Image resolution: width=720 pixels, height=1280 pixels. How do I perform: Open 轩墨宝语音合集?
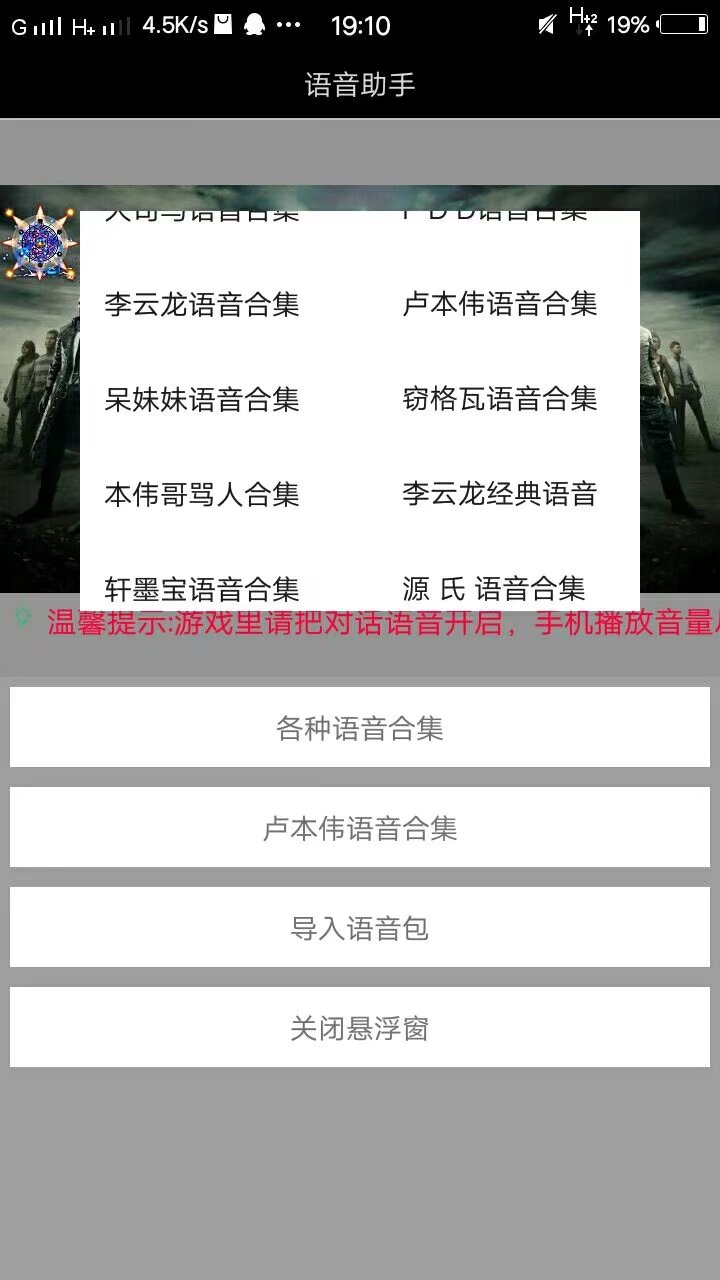(202, 588)
